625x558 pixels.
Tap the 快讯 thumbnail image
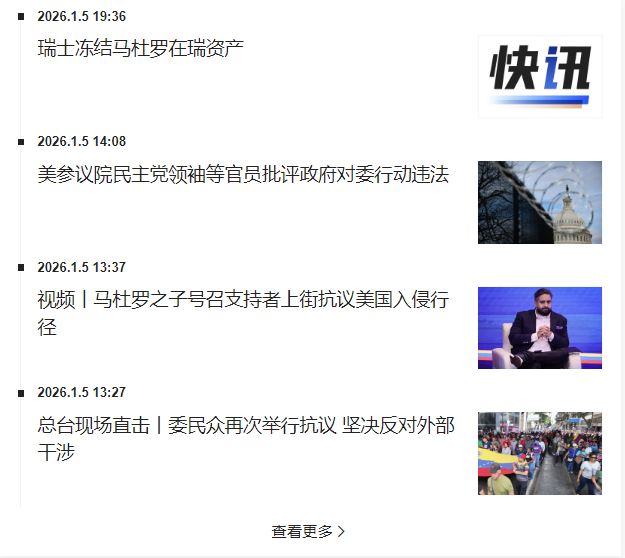539,77
